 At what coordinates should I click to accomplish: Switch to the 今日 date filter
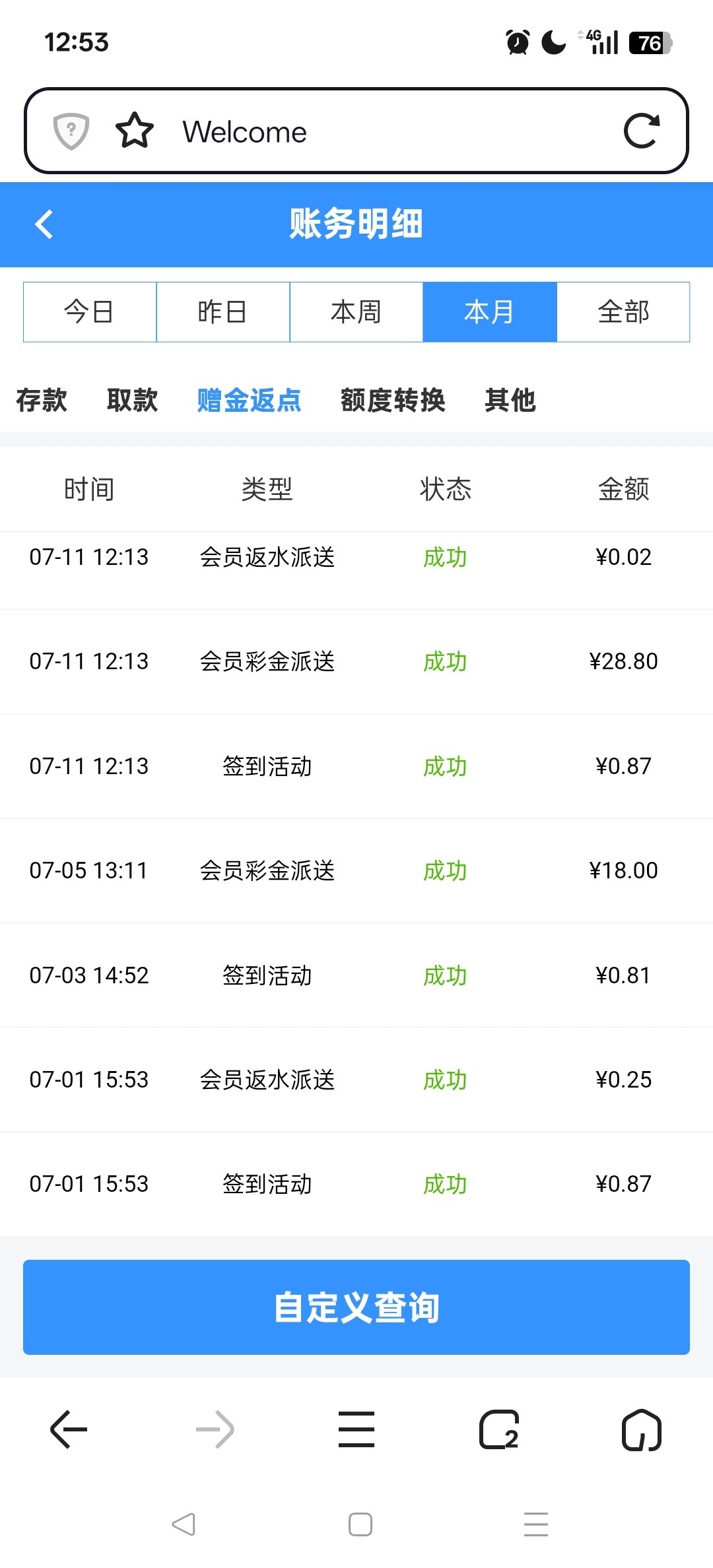click(x=90, y=312)
